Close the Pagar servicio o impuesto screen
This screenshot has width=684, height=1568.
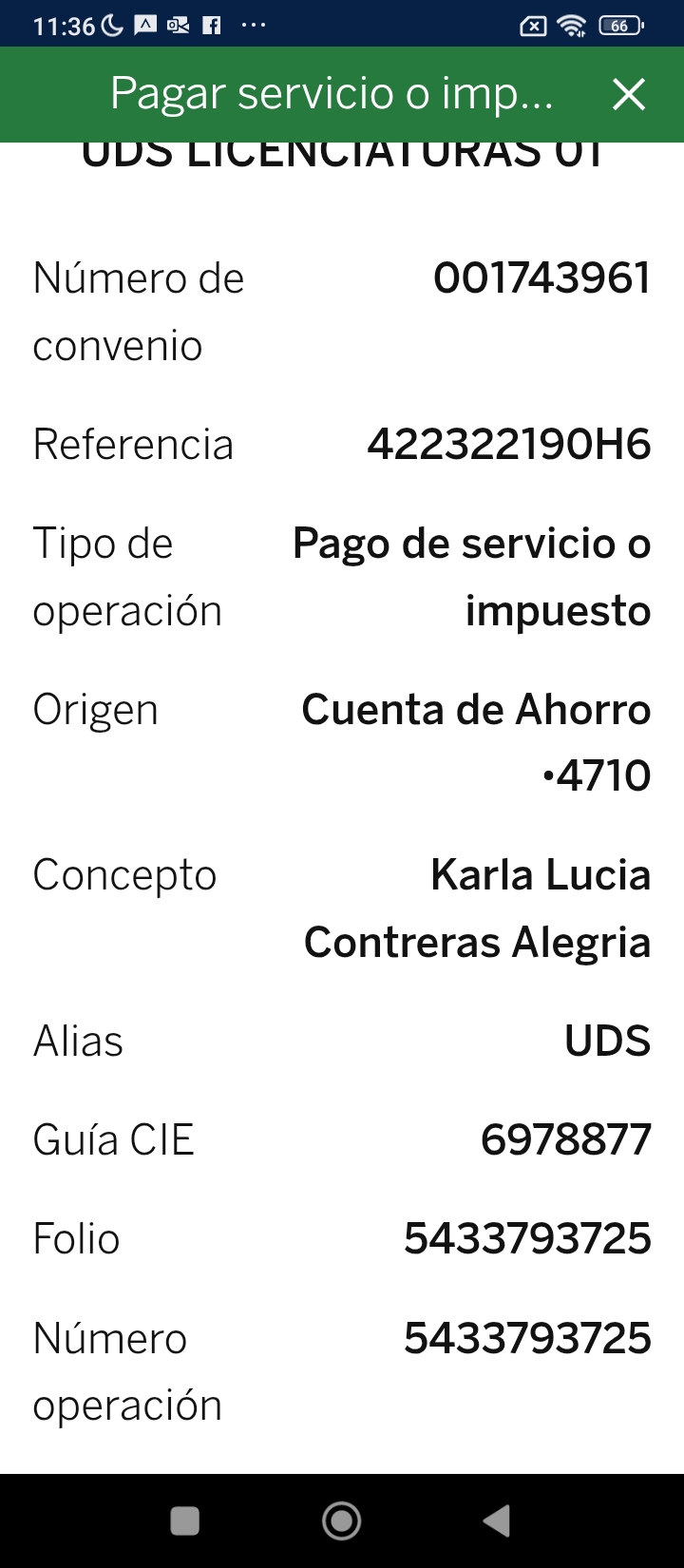(628, 95)
